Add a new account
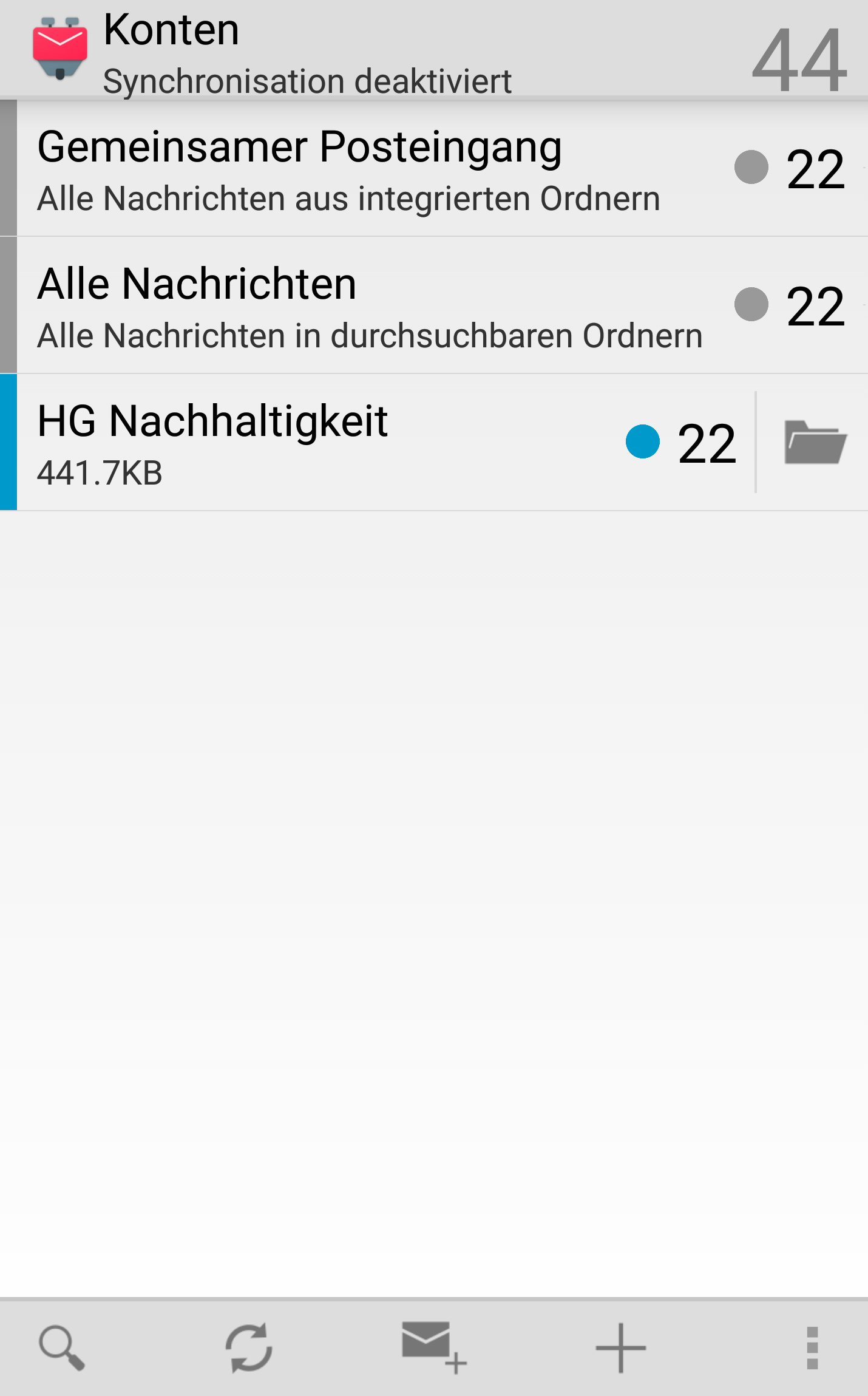The image size is (868, 1396). (x=620, y=1347)
